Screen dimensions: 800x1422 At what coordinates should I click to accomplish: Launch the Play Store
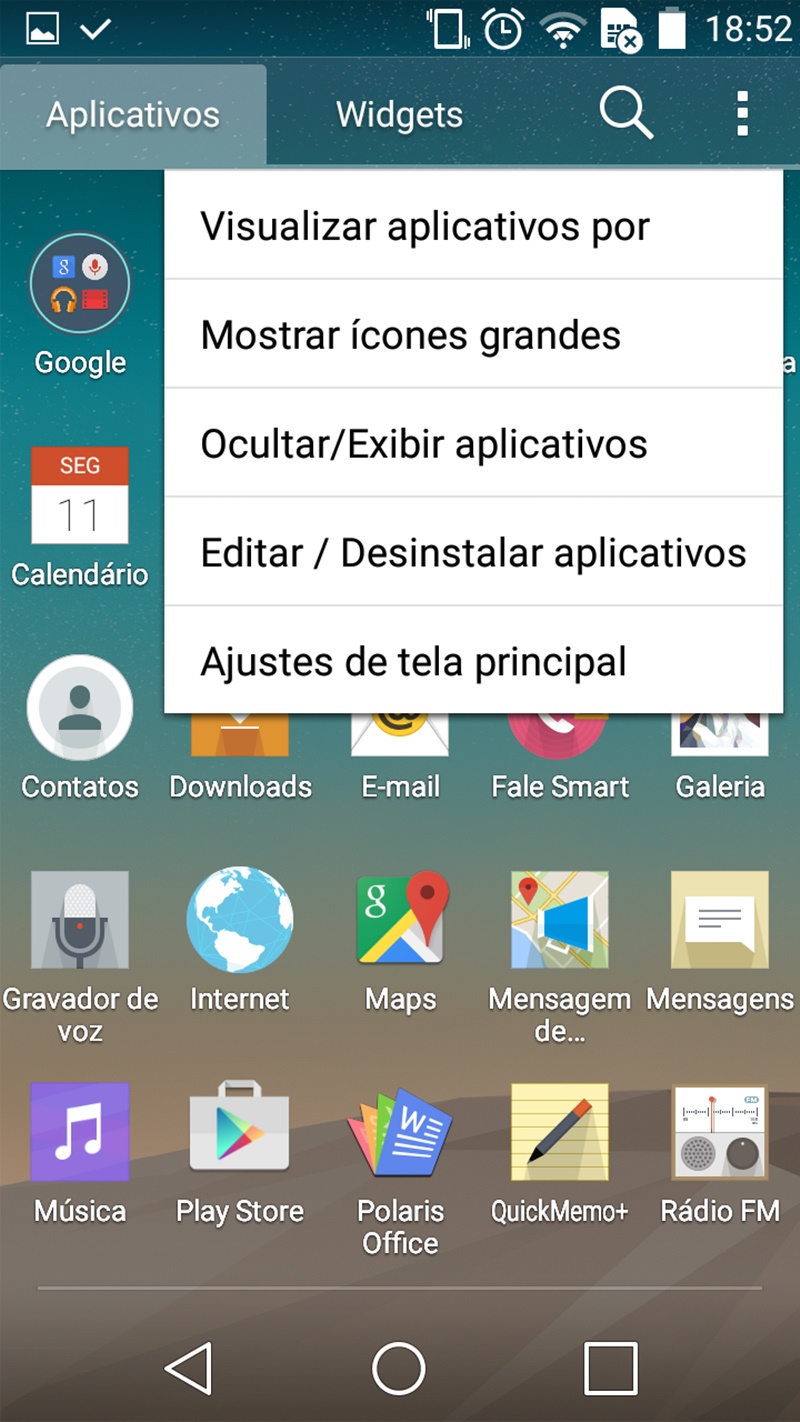point(240,1132)
